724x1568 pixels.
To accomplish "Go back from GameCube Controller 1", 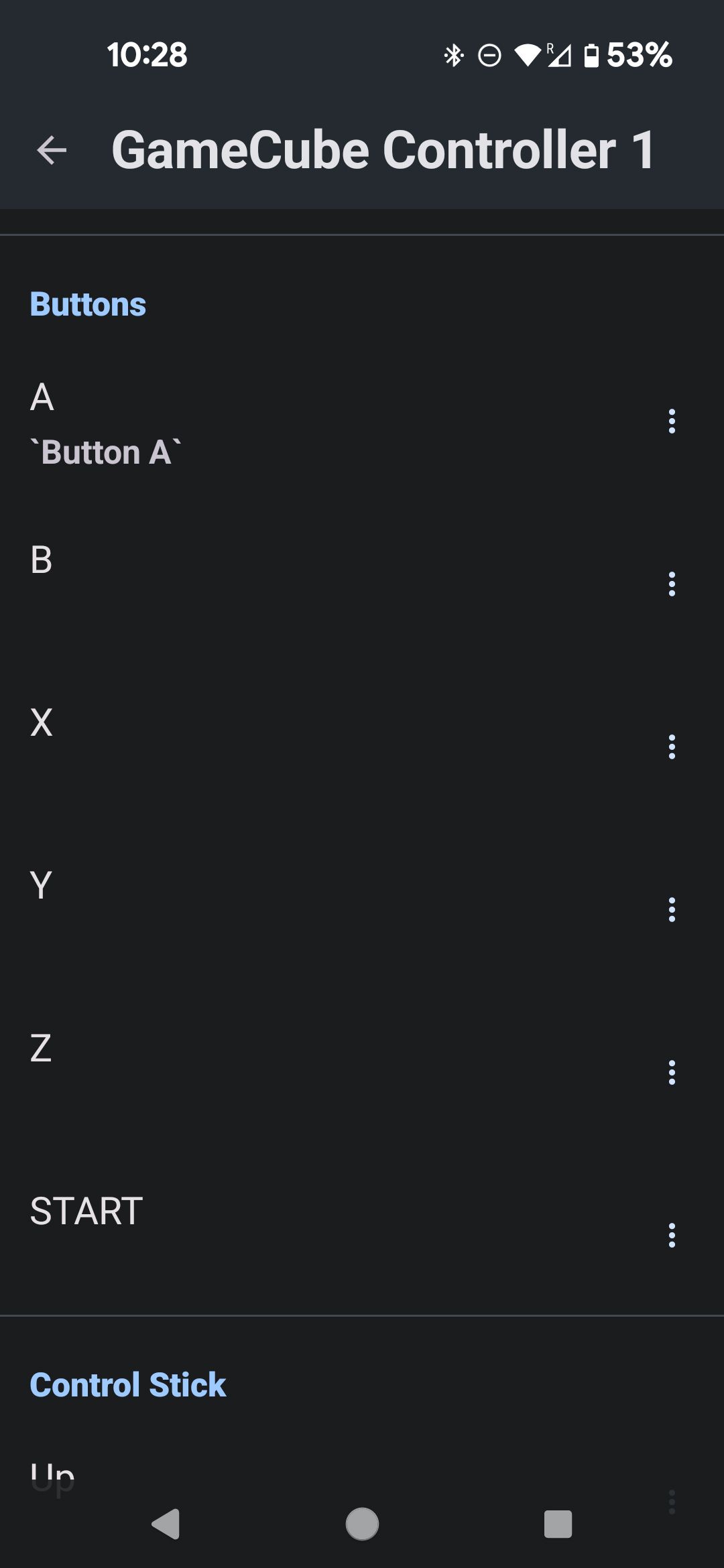I will coord(52,149).
